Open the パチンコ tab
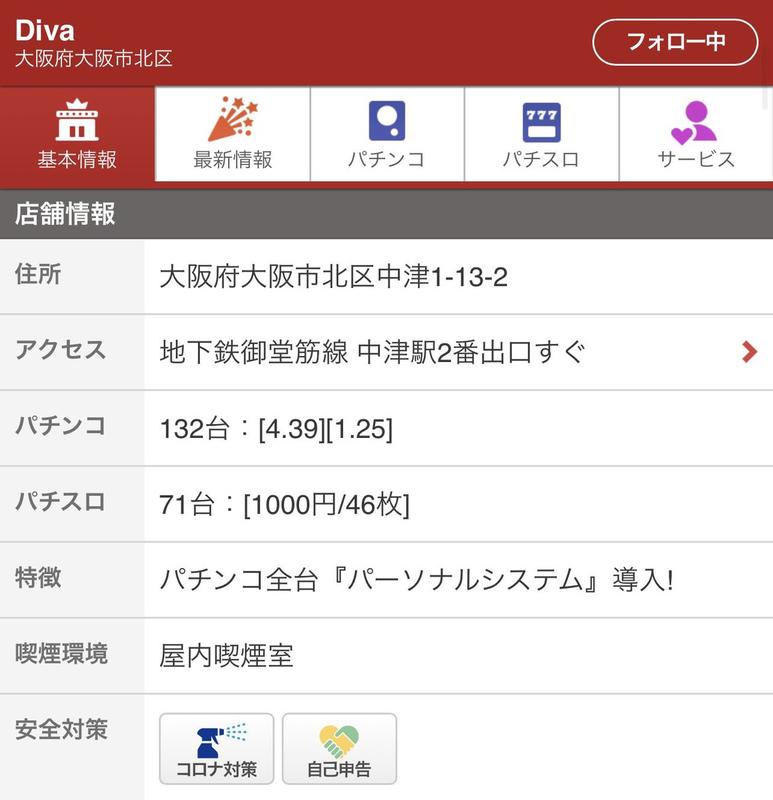Viewport: 773px width, 800px height. pyautogui.click(x=387, y=134)
